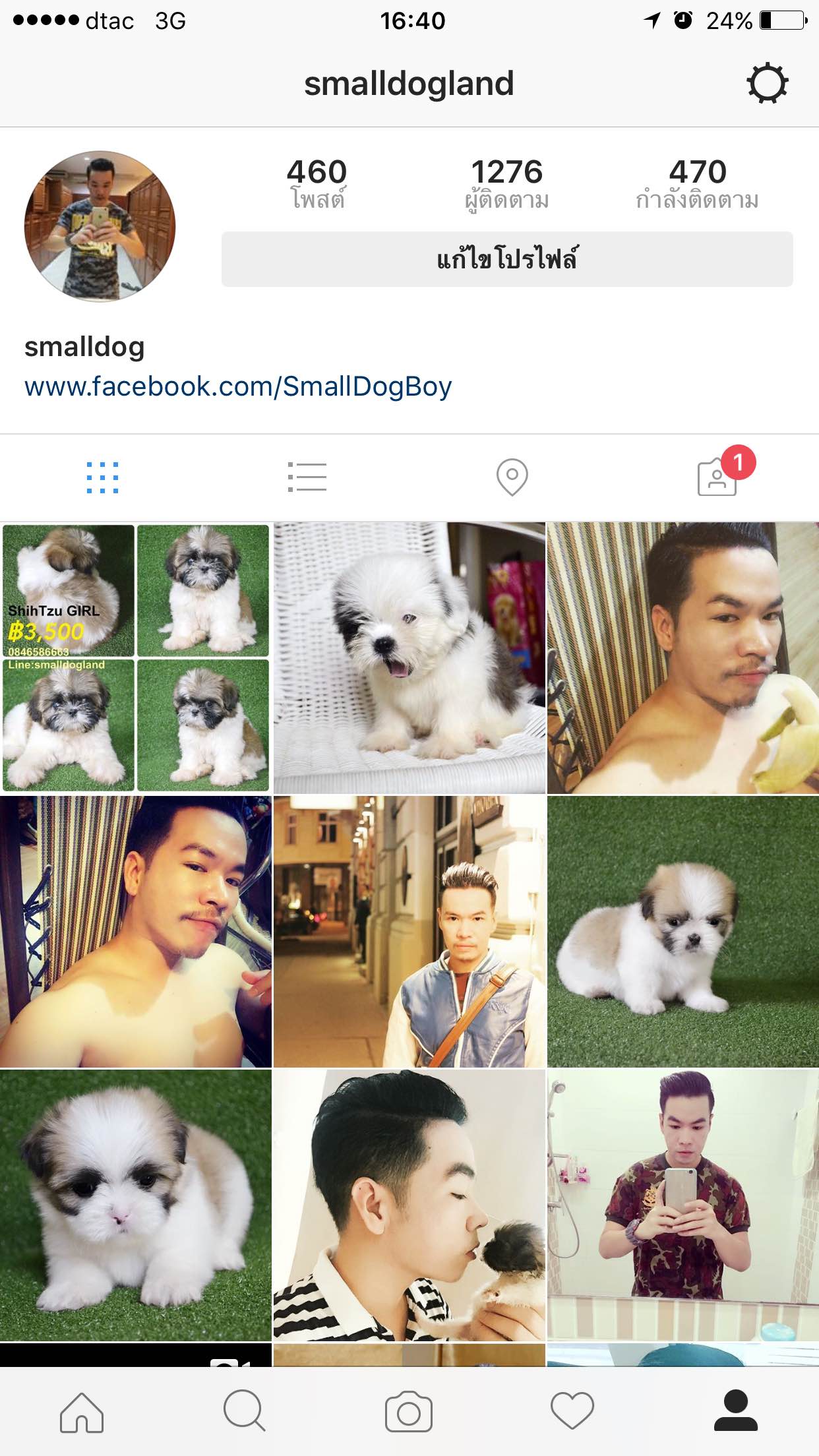Switch to list view tab
Screen dimensions: 819x1456
(307, 477)
